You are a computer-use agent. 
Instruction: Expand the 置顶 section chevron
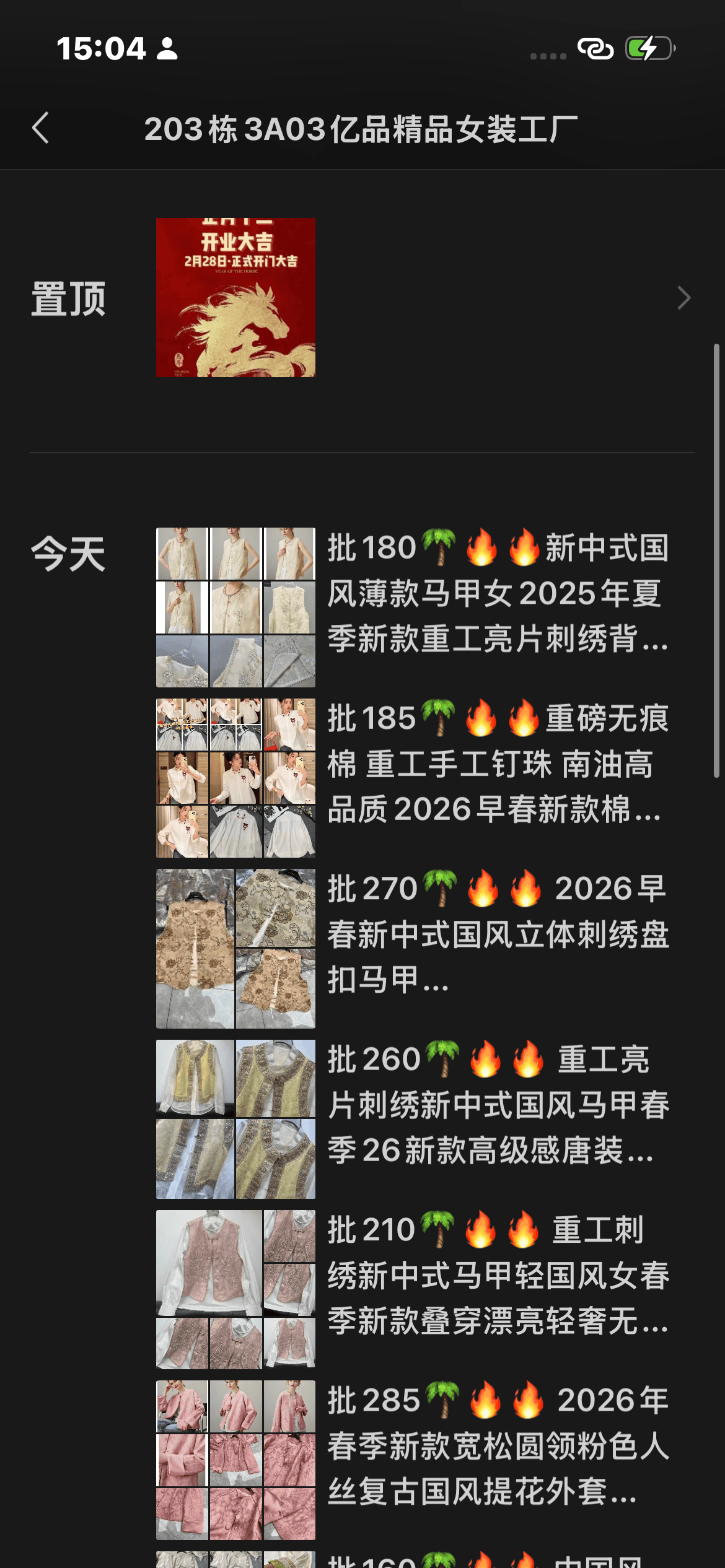(x=683, y=298)
